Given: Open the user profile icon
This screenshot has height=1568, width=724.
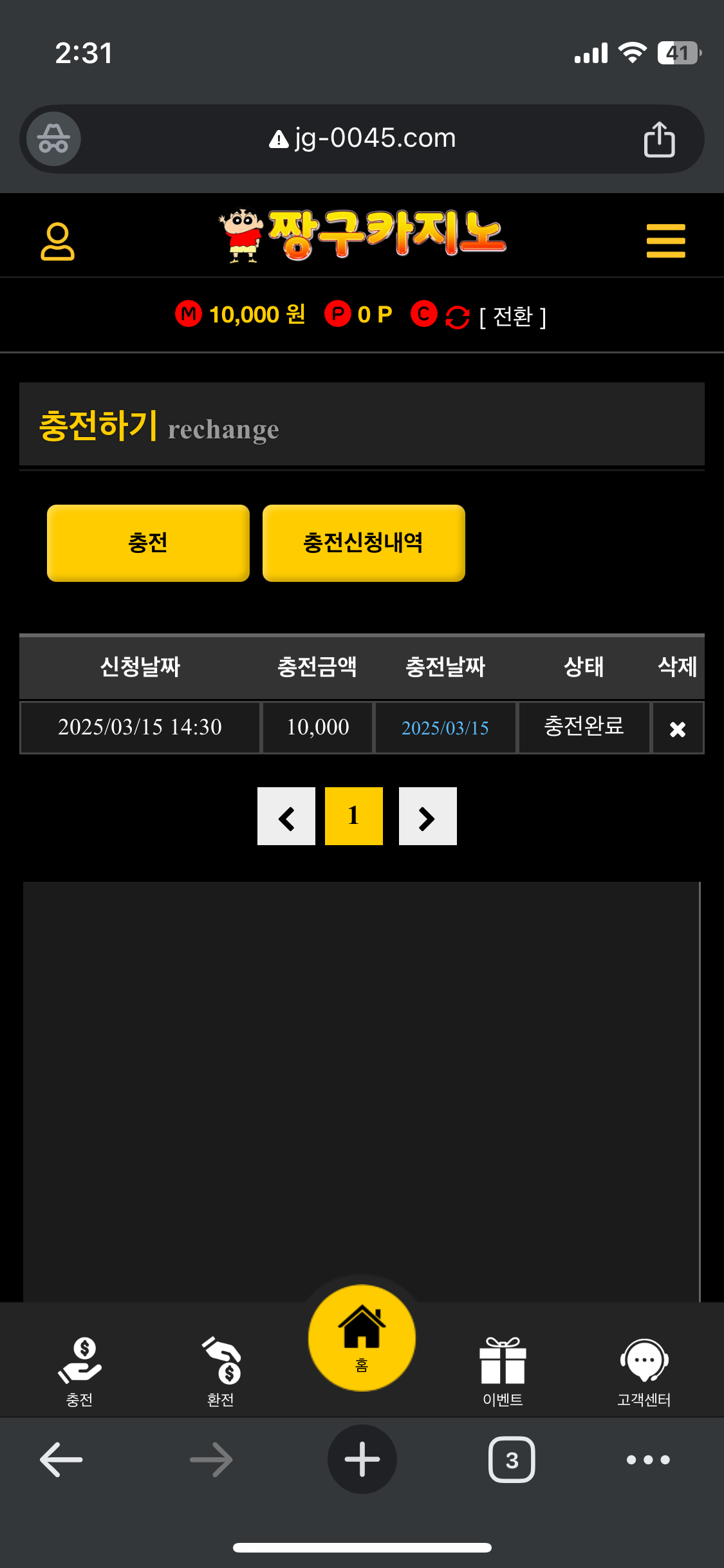Looking at the screenshot, I should [57, 241].
